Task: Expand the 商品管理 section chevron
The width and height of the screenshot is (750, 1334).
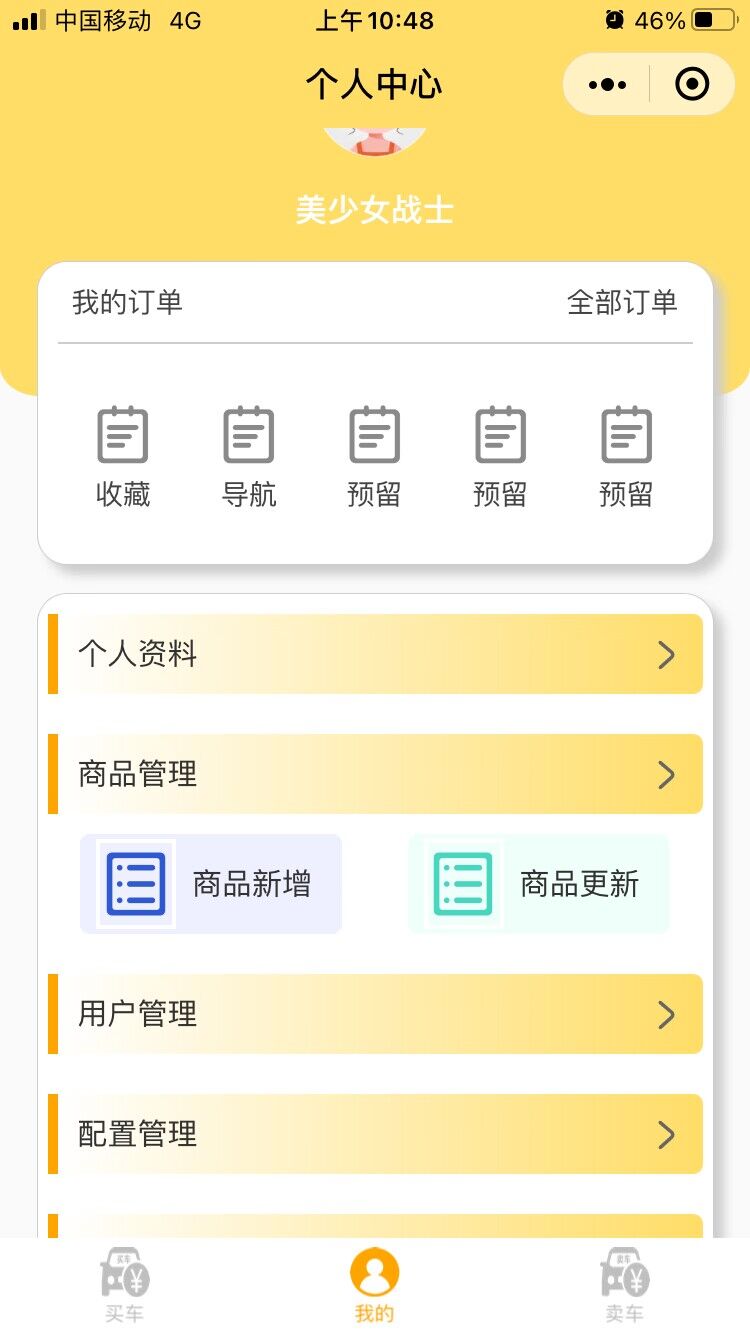Action: coord(667,774)
